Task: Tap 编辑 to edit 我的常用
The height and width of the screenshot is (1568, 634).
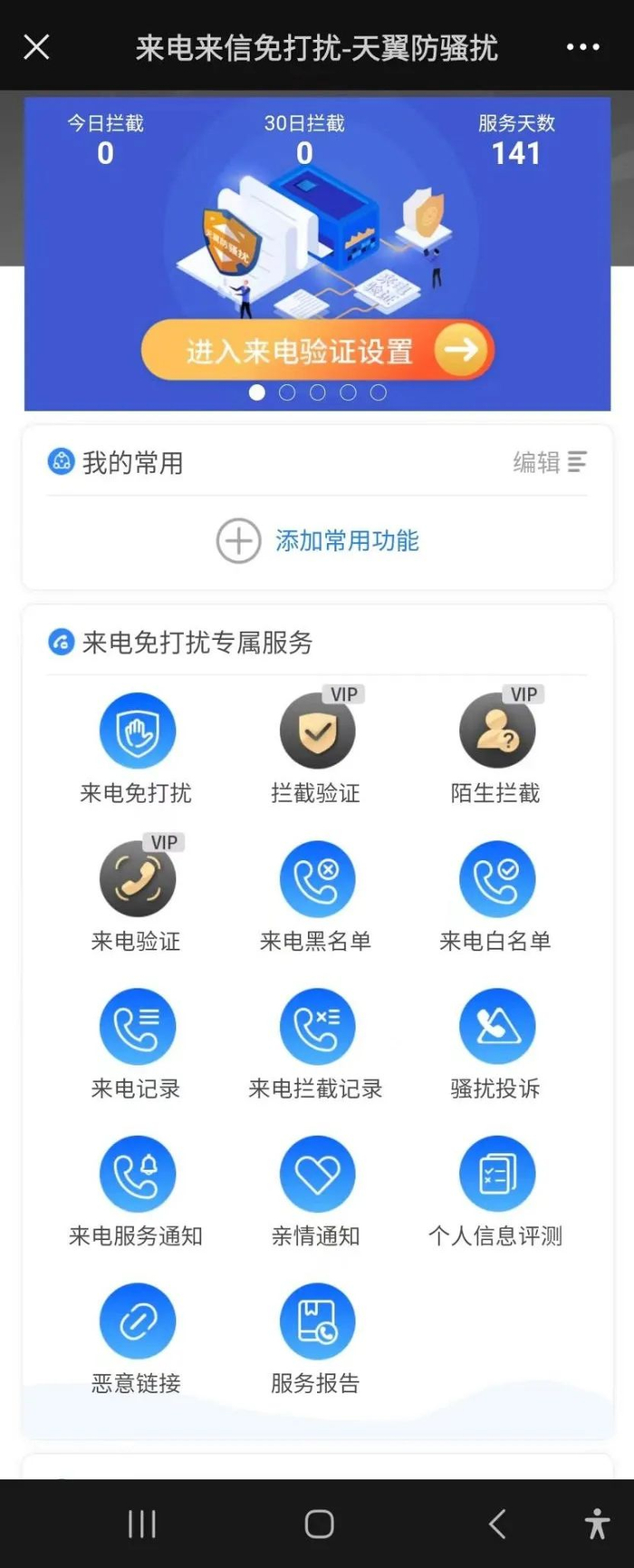Action: pyautogui.click(x=550, y=462)
